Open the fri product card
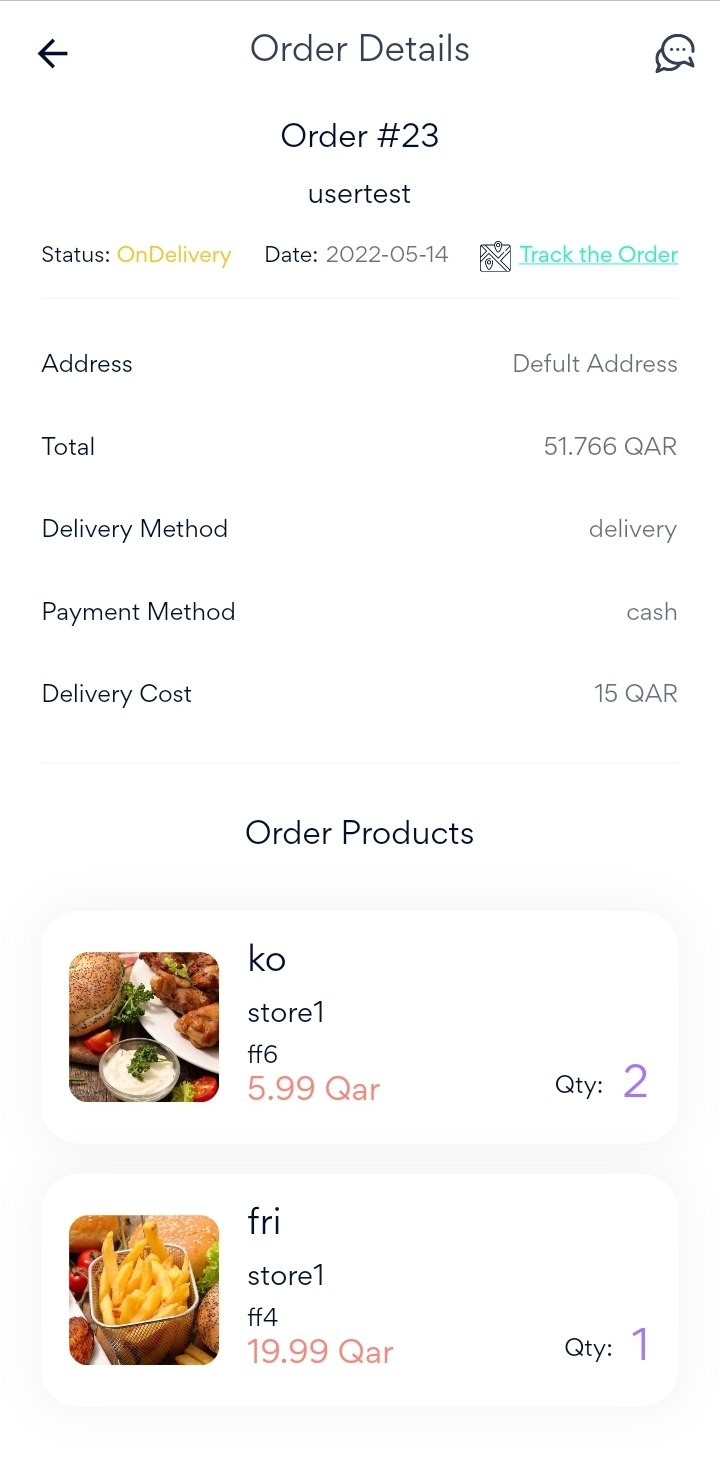 pos(360,1290)
